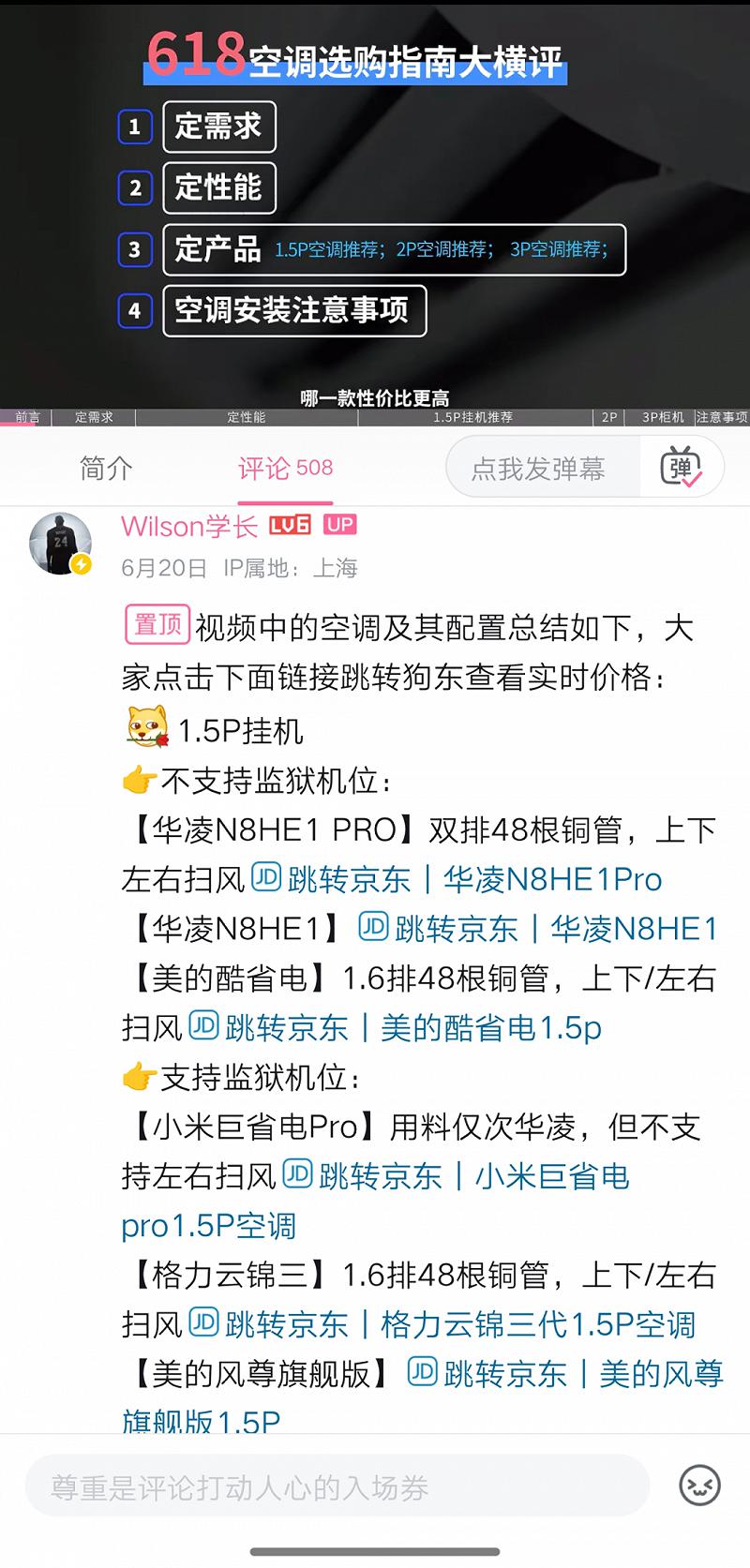This screenshot has width=750, height=1568.
Task: Jump to the 3P柜机 chapter
Action: click(662, 417)
